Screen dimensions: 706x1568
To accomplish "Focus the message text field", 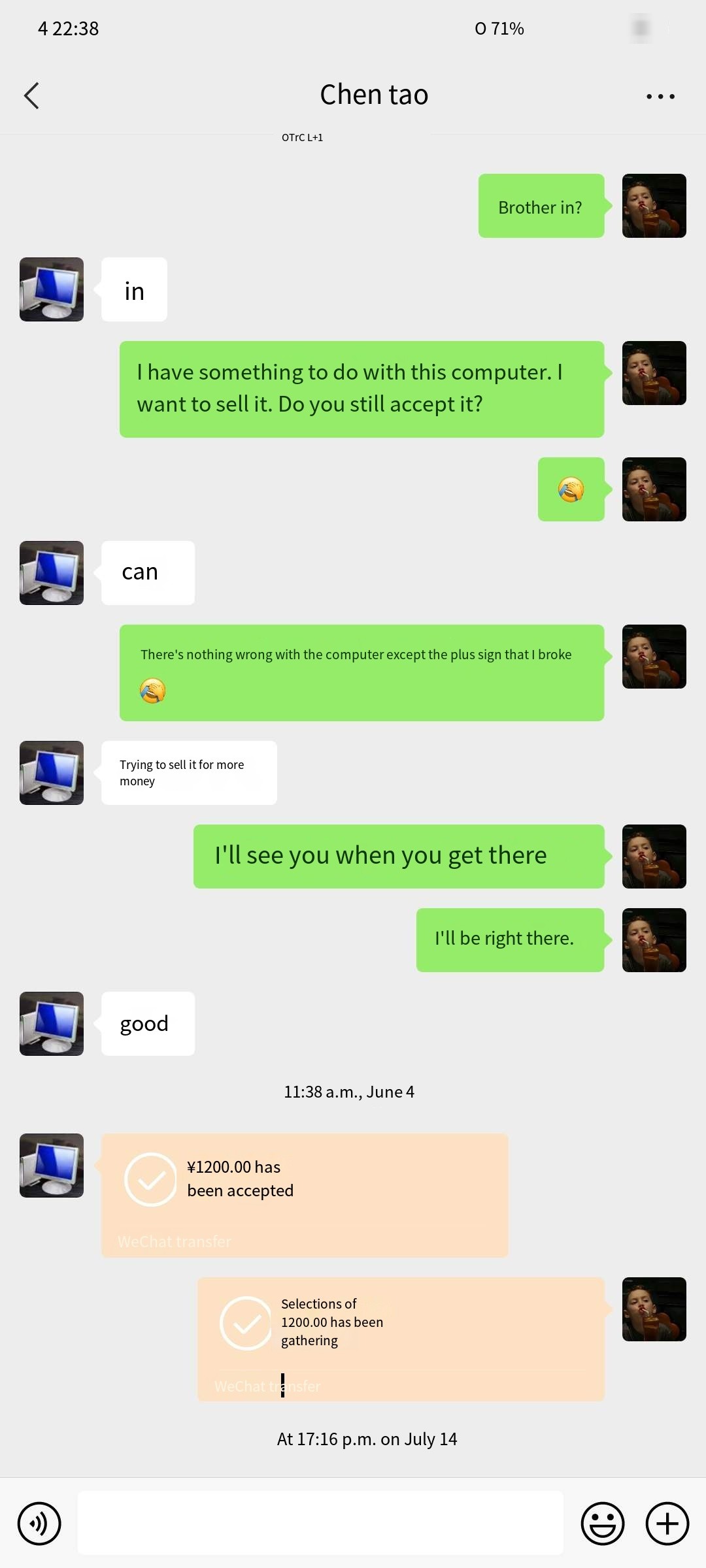I will [320, 1523].
